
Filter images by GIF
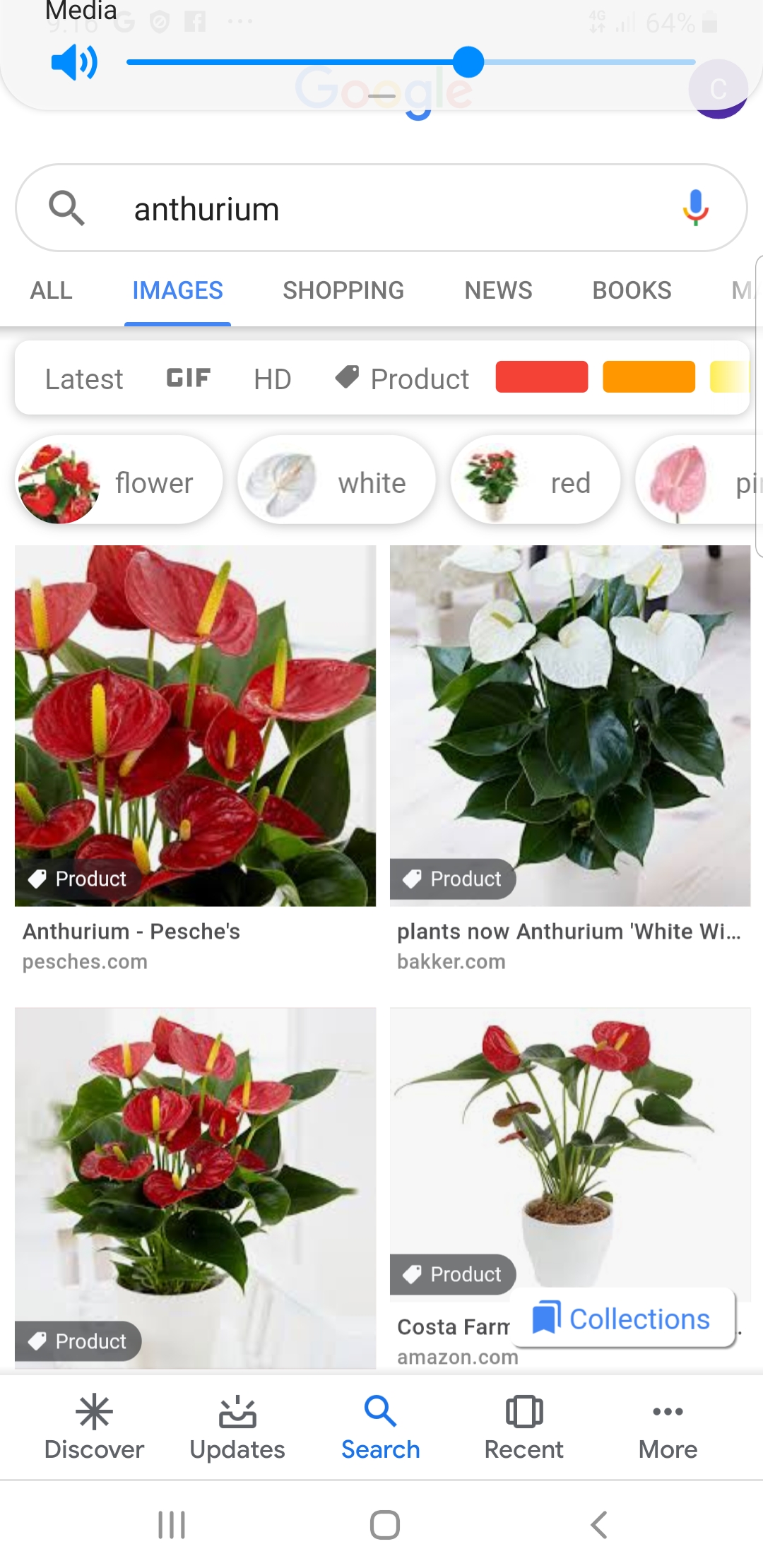click(x=188, y=379)
